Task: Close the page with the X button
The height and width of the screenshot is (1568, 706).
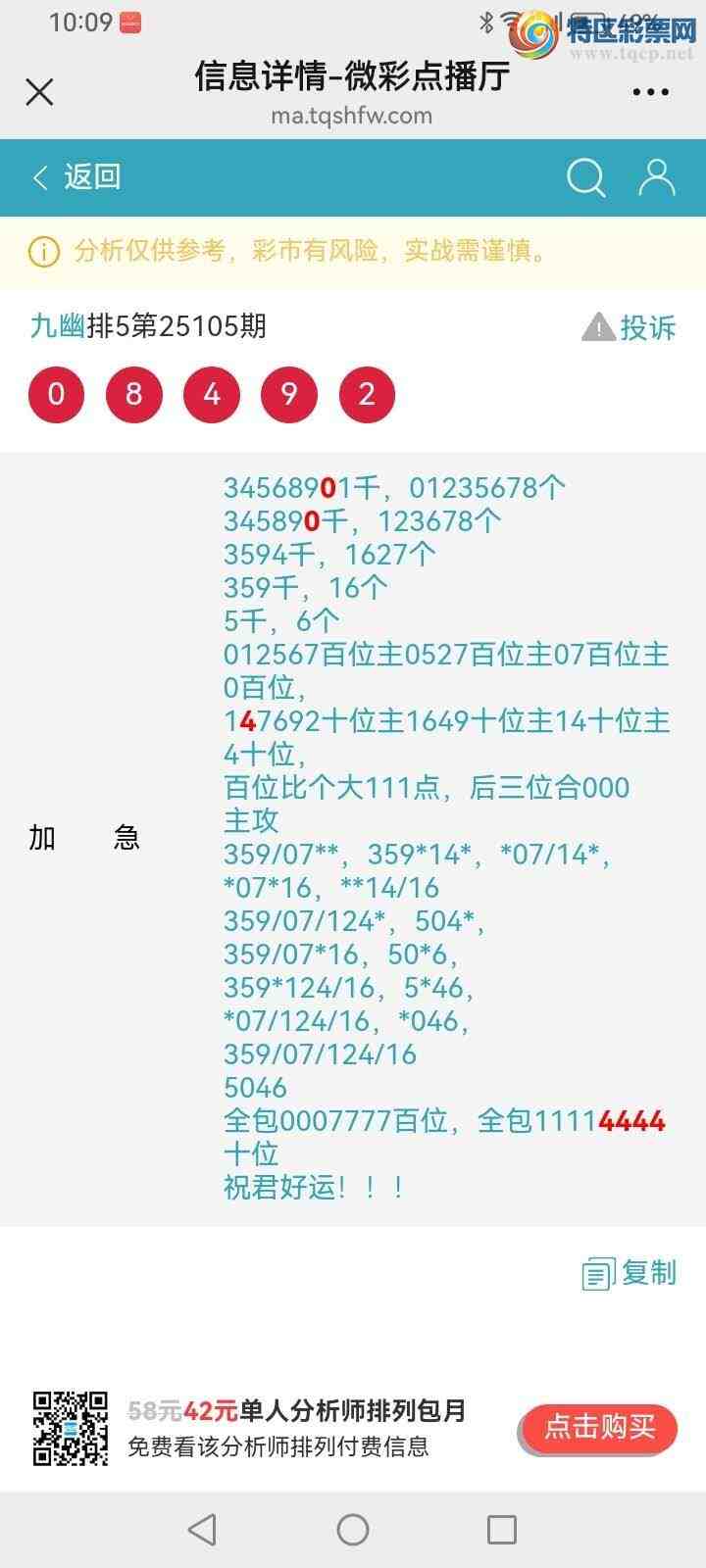Action: pos(39,91)
